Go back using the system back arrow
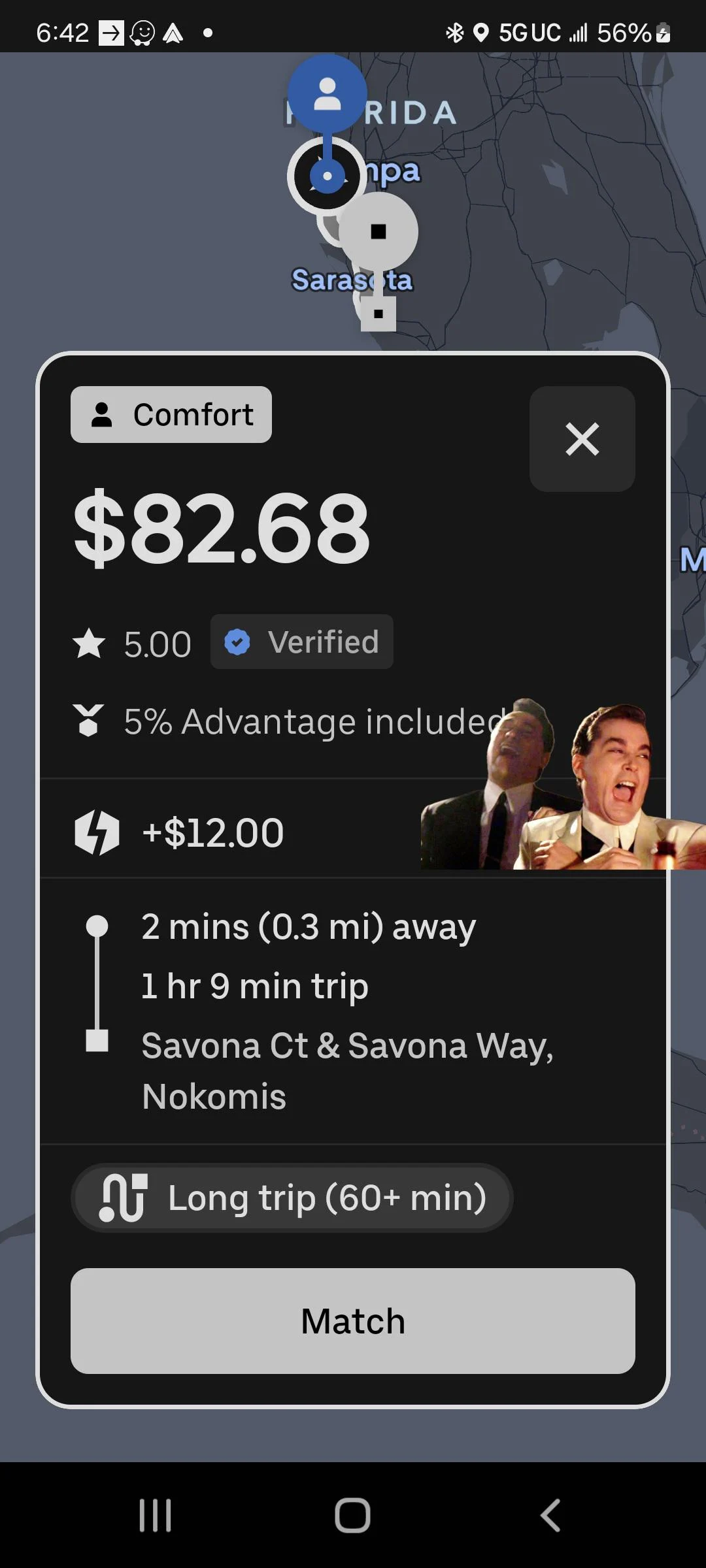 point(550,1514)
